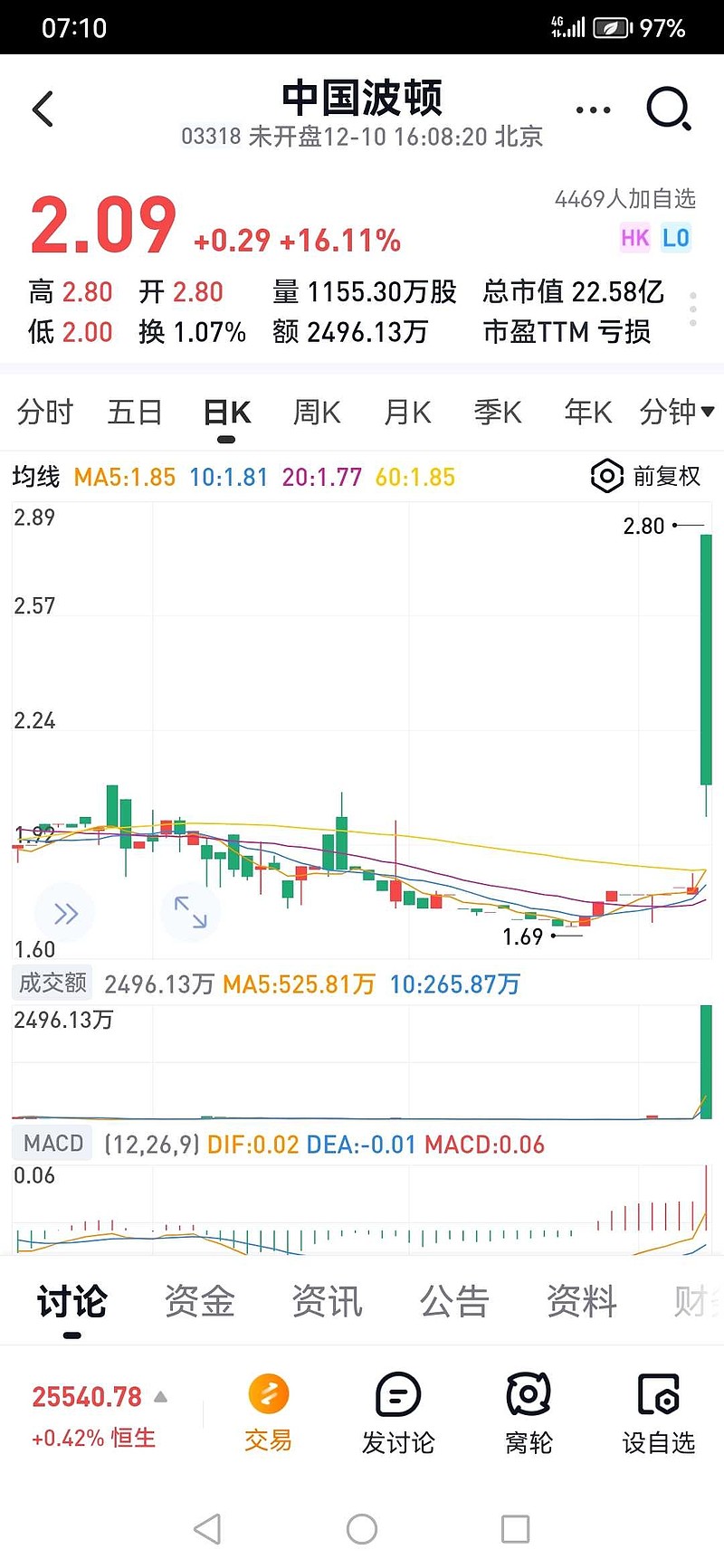Open the search magnifier at top right
The height and width of the screenshot is (1568, 724).
(x=668, y=108)
